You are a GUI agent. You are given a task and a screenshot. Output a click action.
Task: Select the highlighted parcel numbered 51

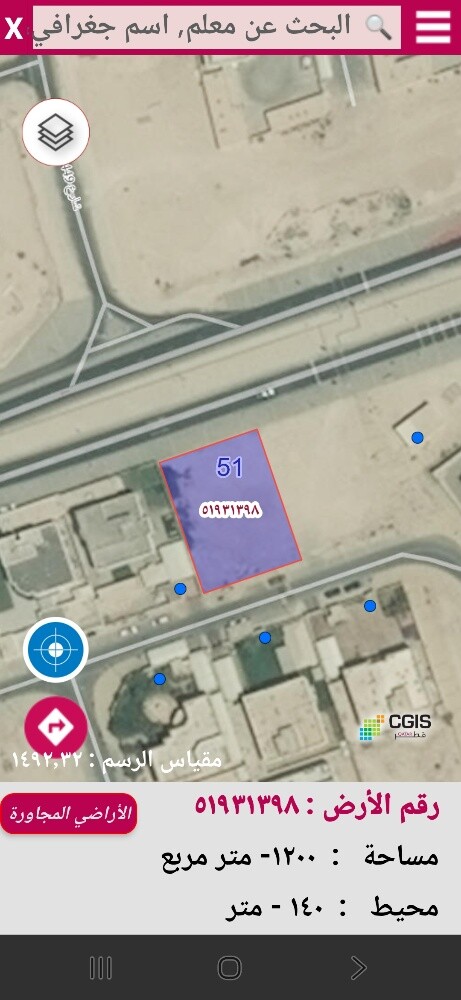(230, 510)
